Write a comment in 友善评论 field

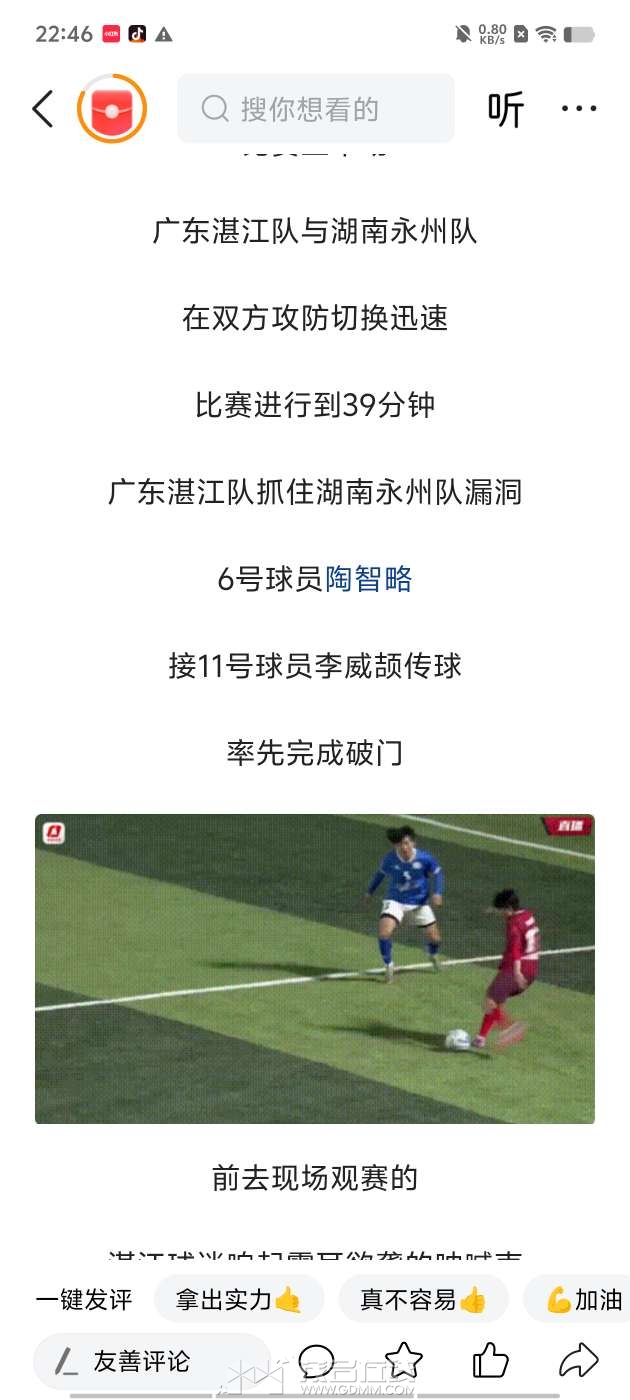coord(150,1361)
